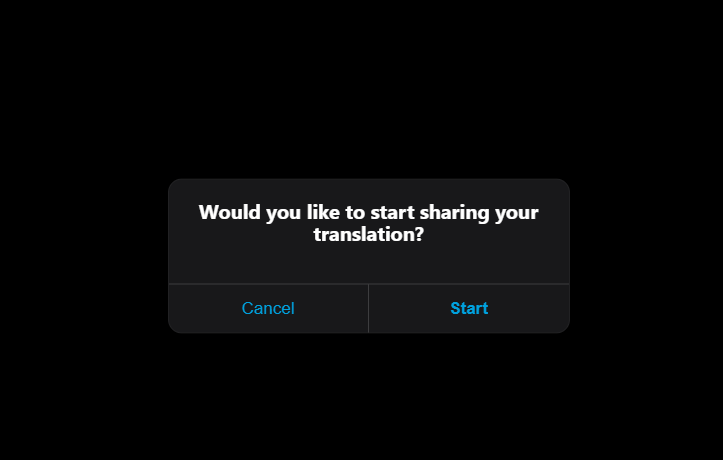Screen dimensions: 723x460
Task: Cancel sharing your translation
Action: (268, 308)
